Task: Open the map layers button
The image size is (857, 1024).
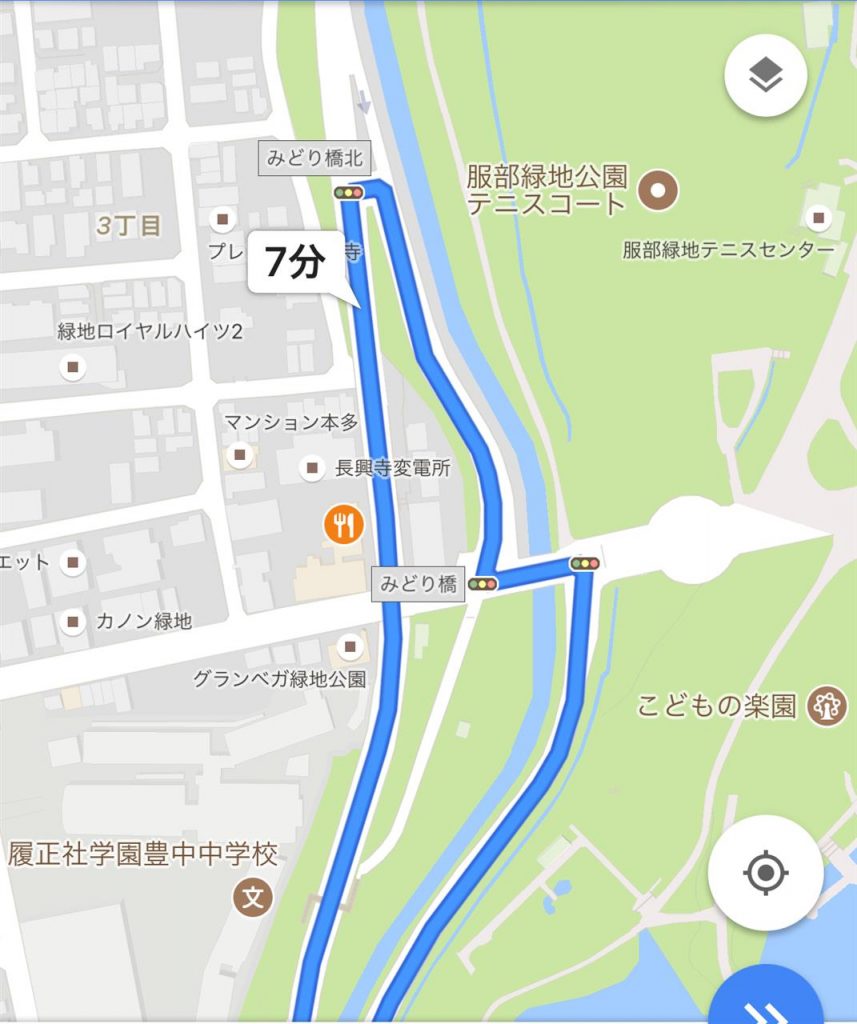Action: tap(765, 75)
